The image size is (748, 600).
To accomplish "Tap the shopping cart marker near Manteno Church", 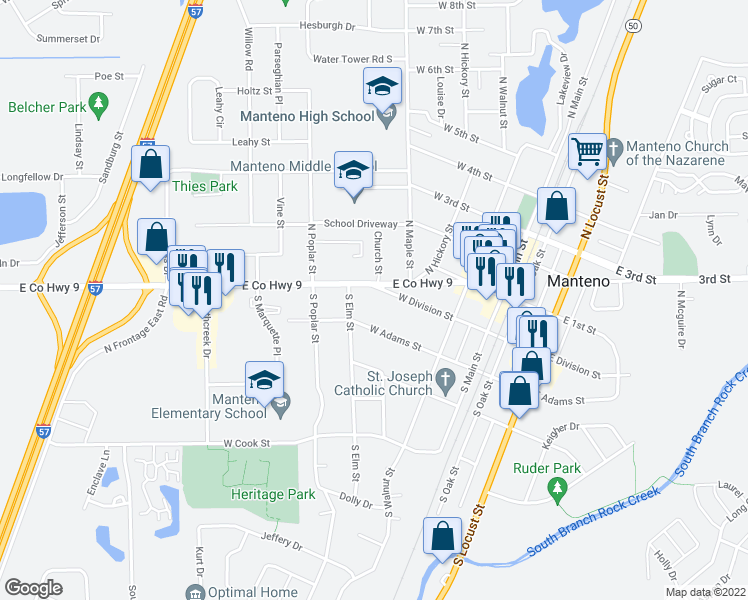I will click(x=588, y=153).
